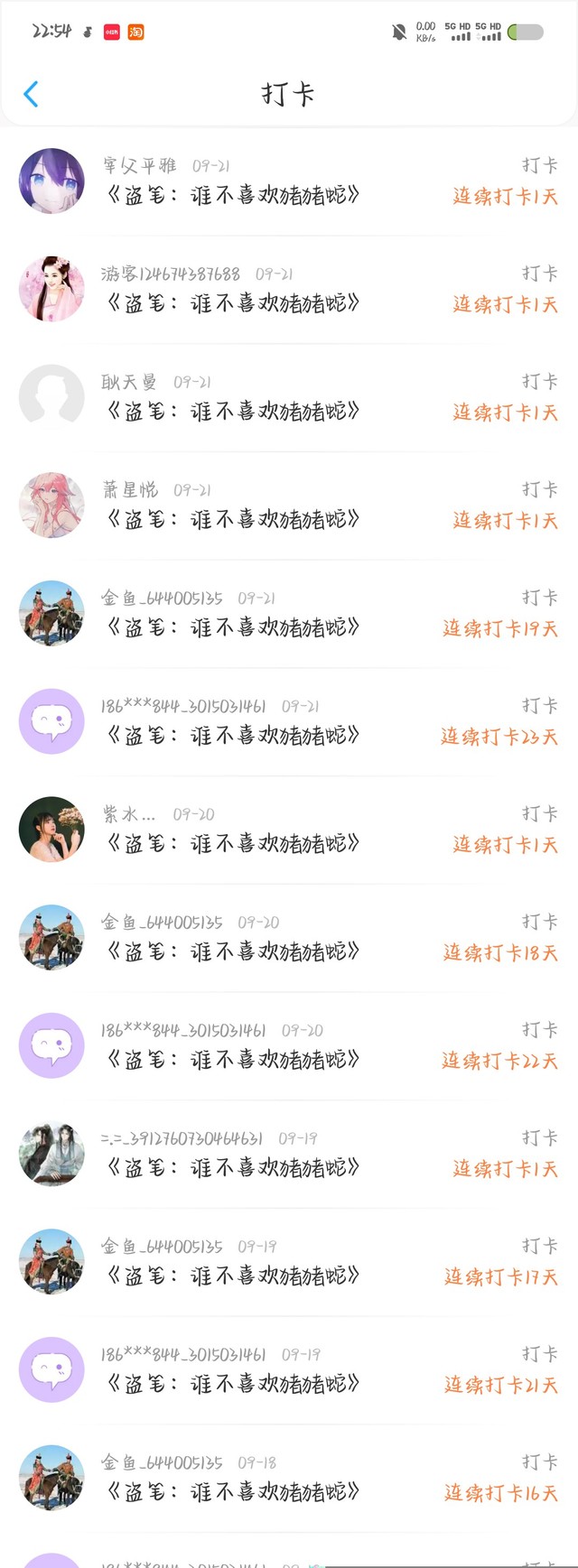
Task: Open the 21-day streak check-in row
Action: click(x=289, y=1370)
